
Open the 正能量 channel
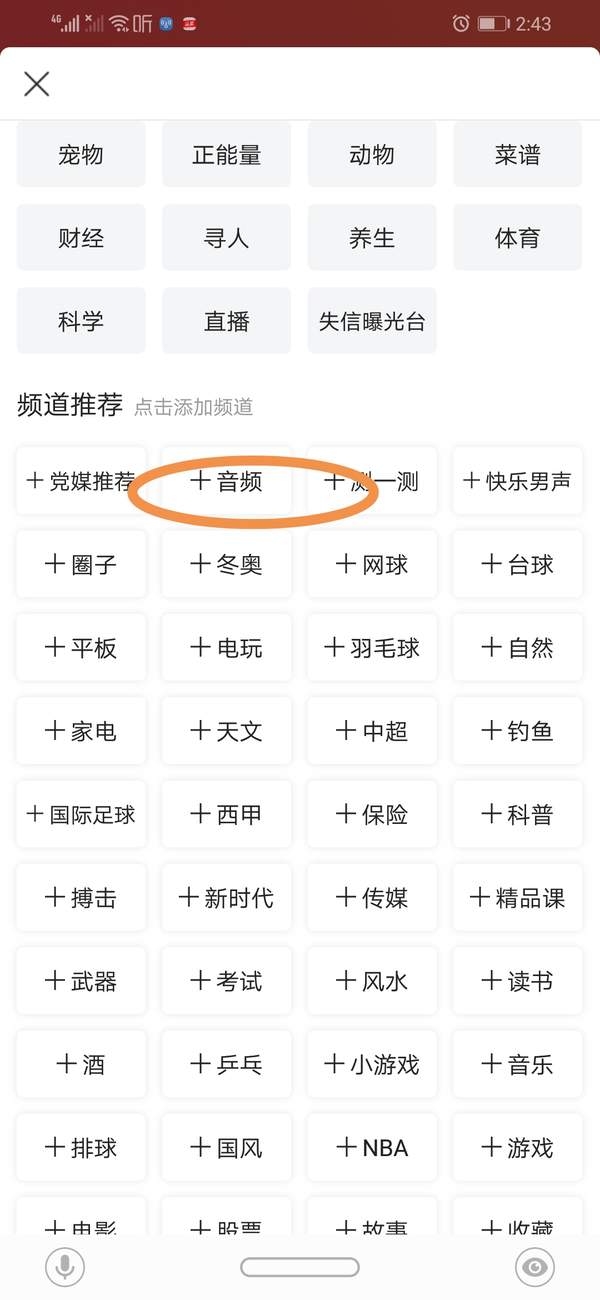click(x=227, y=155)
